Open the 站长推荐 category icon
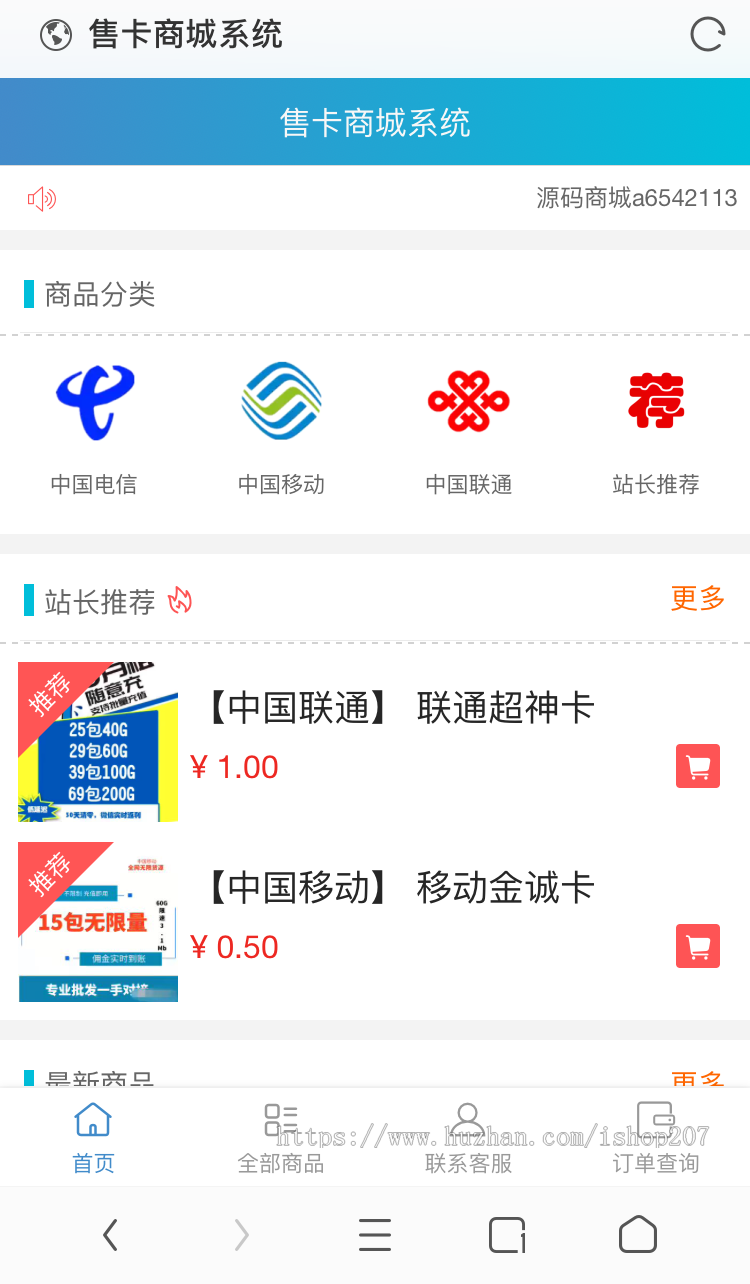The width and height of the screenshot is (750, 1284). pos(656,400)
